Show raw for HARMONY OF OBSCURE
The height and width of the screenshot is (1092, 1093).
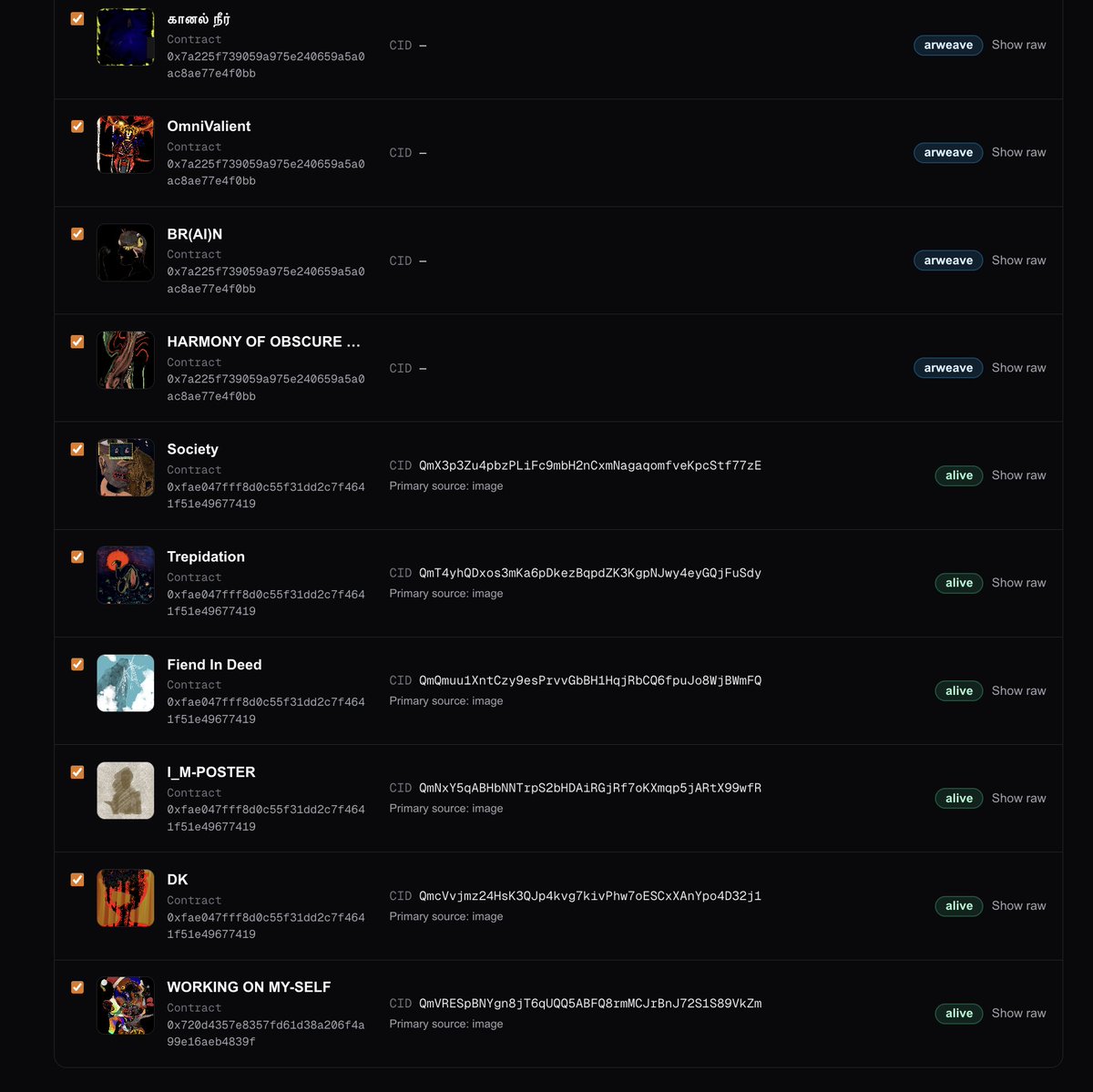(1018, 368)
